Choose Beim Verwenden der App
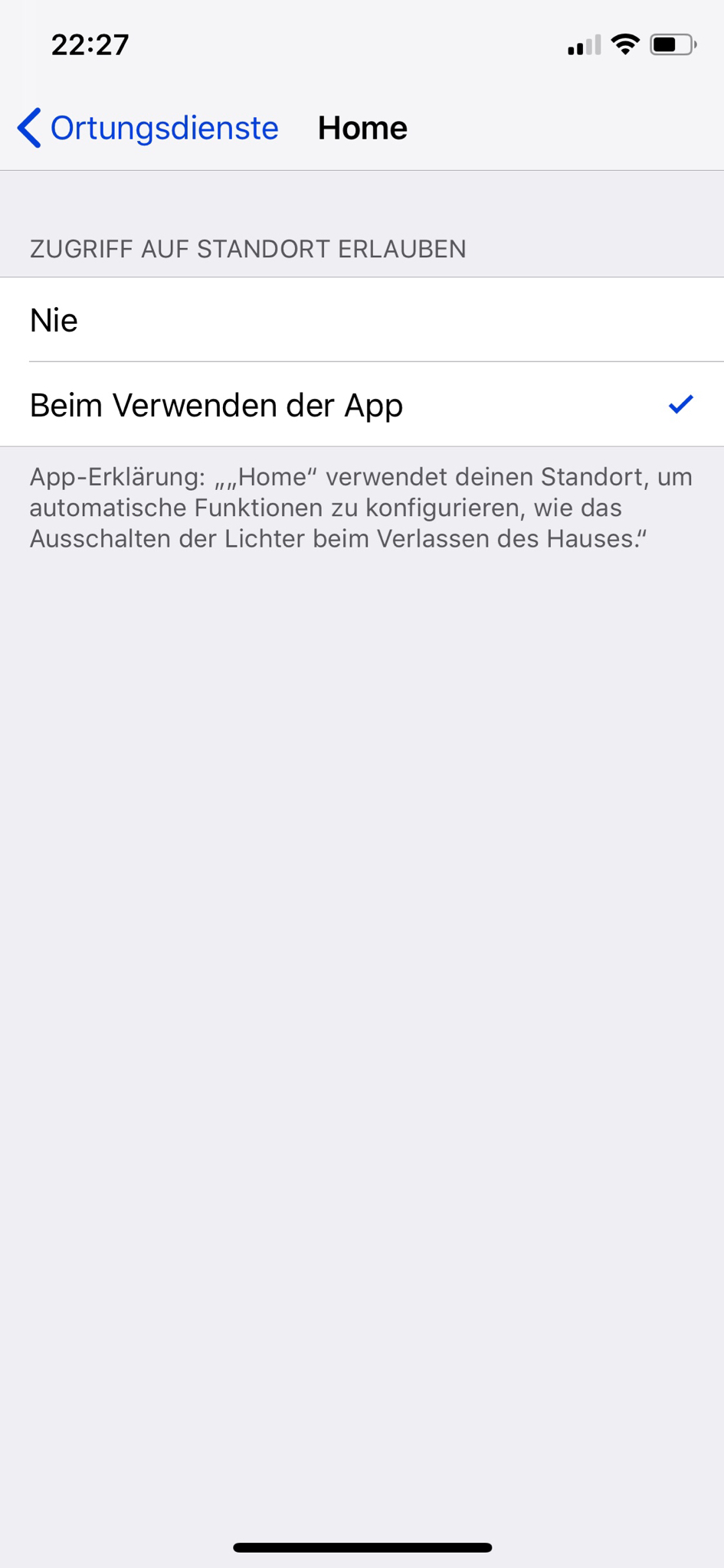This screenshot has width=724, height=1568. [362, 405]
